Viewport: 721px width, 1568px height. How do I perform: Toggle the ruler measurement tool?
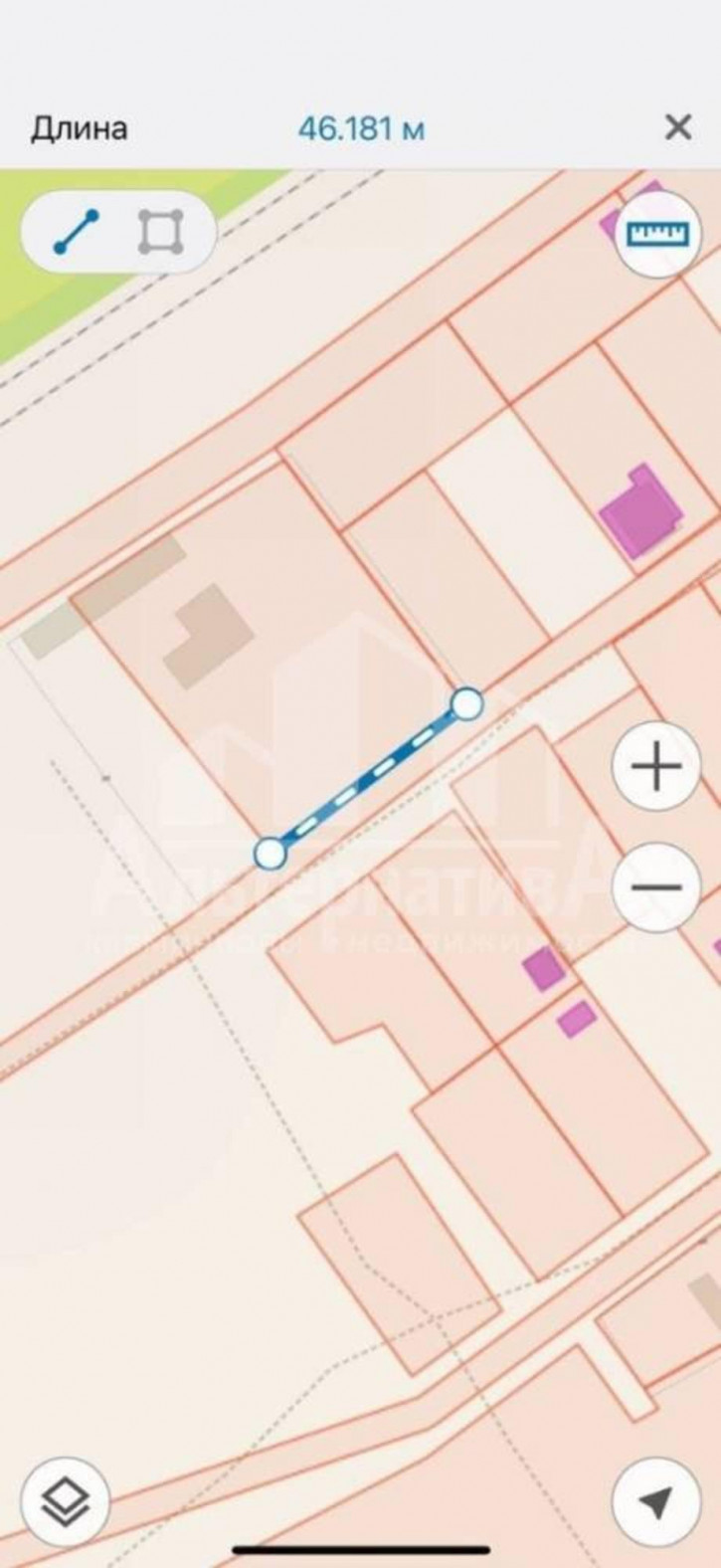656,233
